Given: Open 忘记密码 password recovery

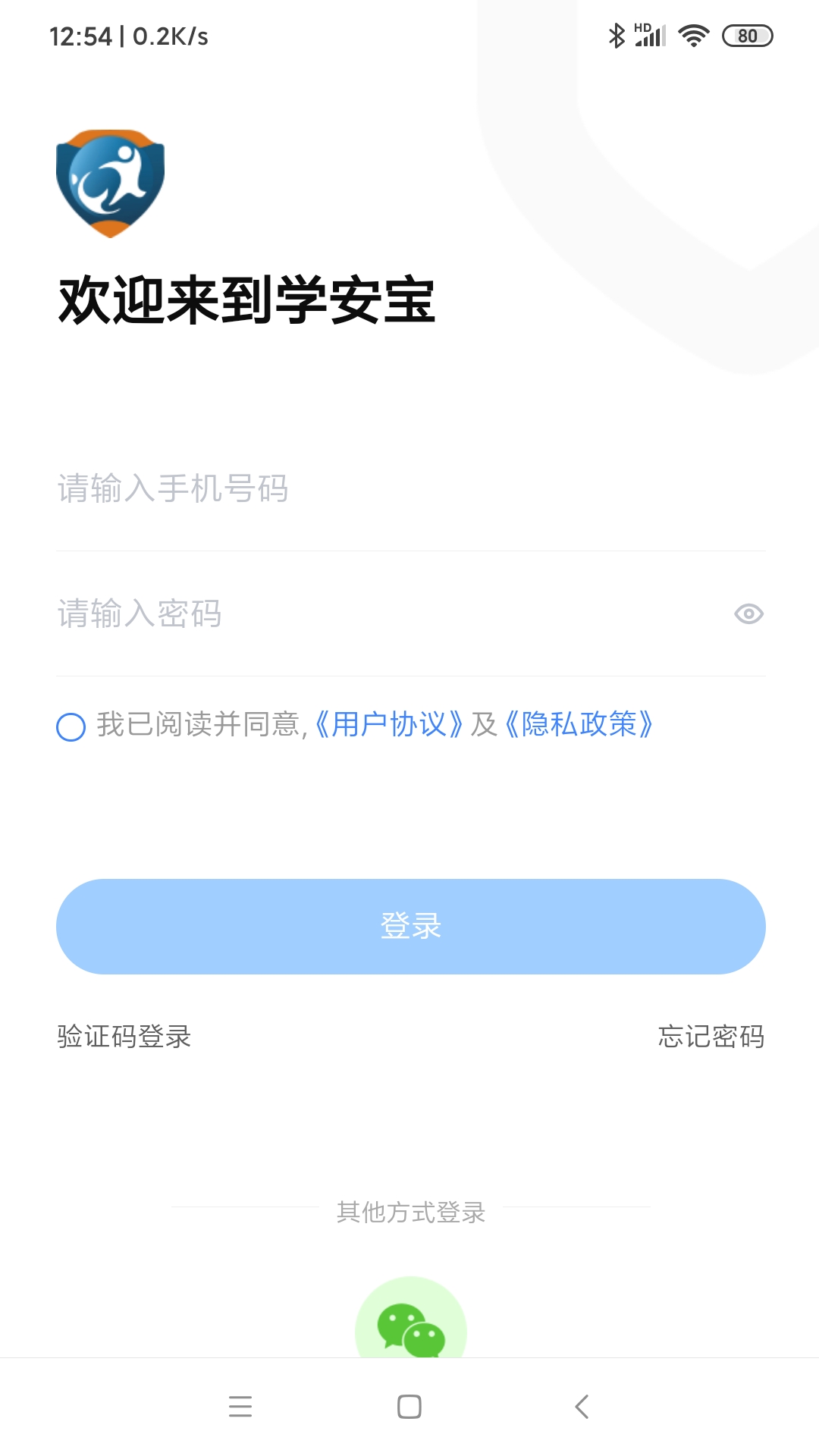Looking at the screenshot, I should [x=711, y=1037].
